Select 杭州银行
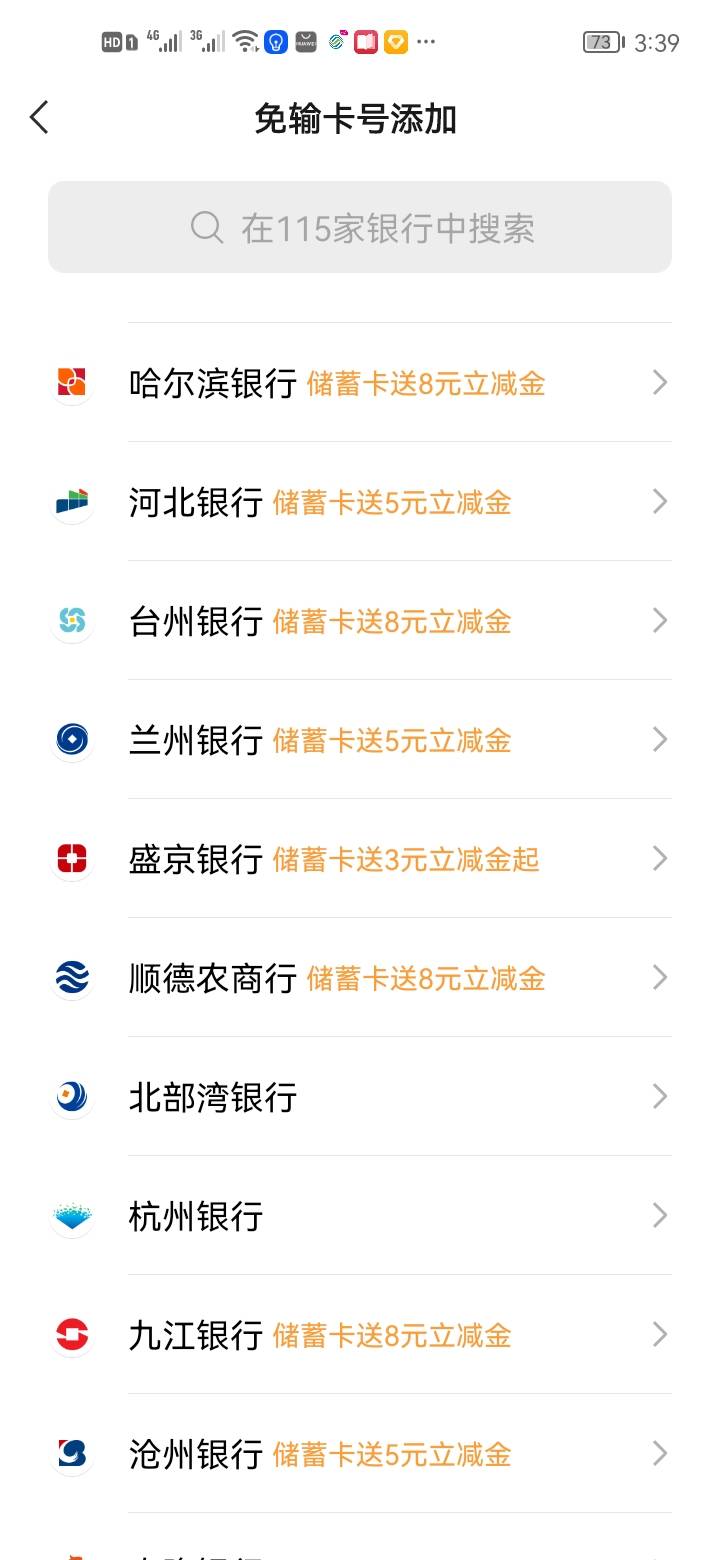This screenshot has height=1560, width=720. (360, 1216)
